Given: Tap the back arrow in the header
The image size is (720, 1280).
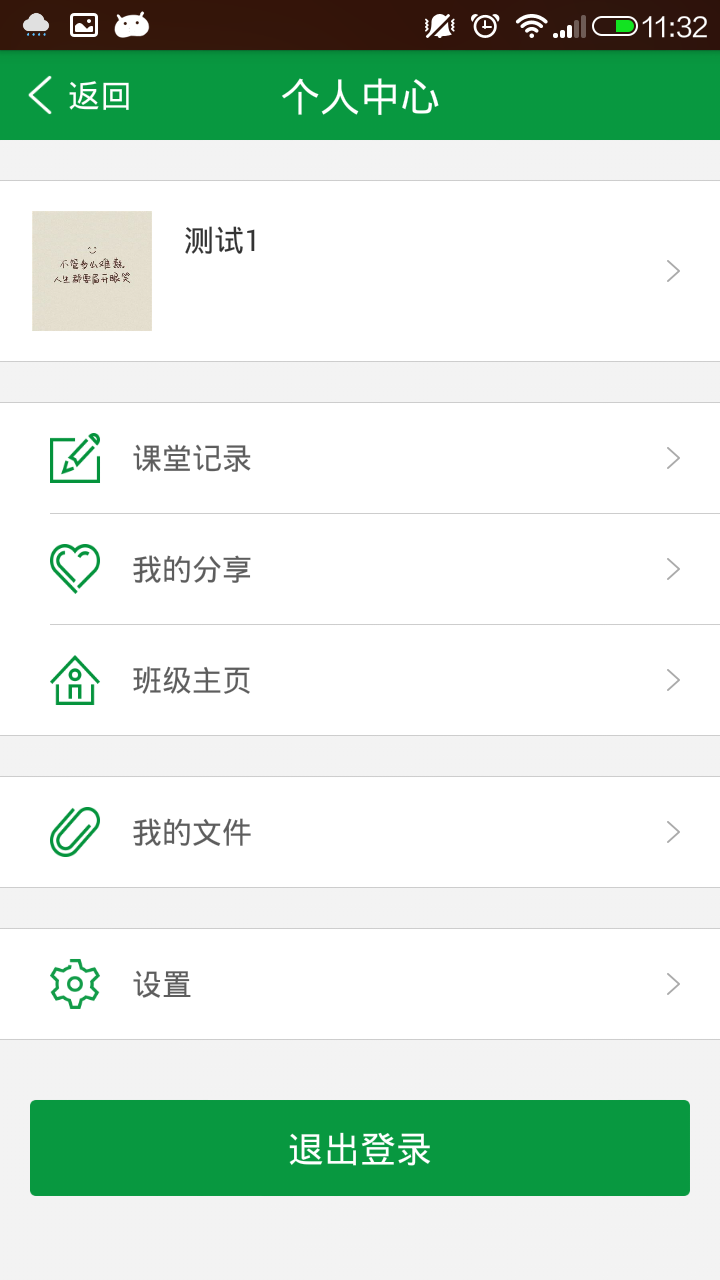Looking at the screenshot, I should click(x=40, y=95).
